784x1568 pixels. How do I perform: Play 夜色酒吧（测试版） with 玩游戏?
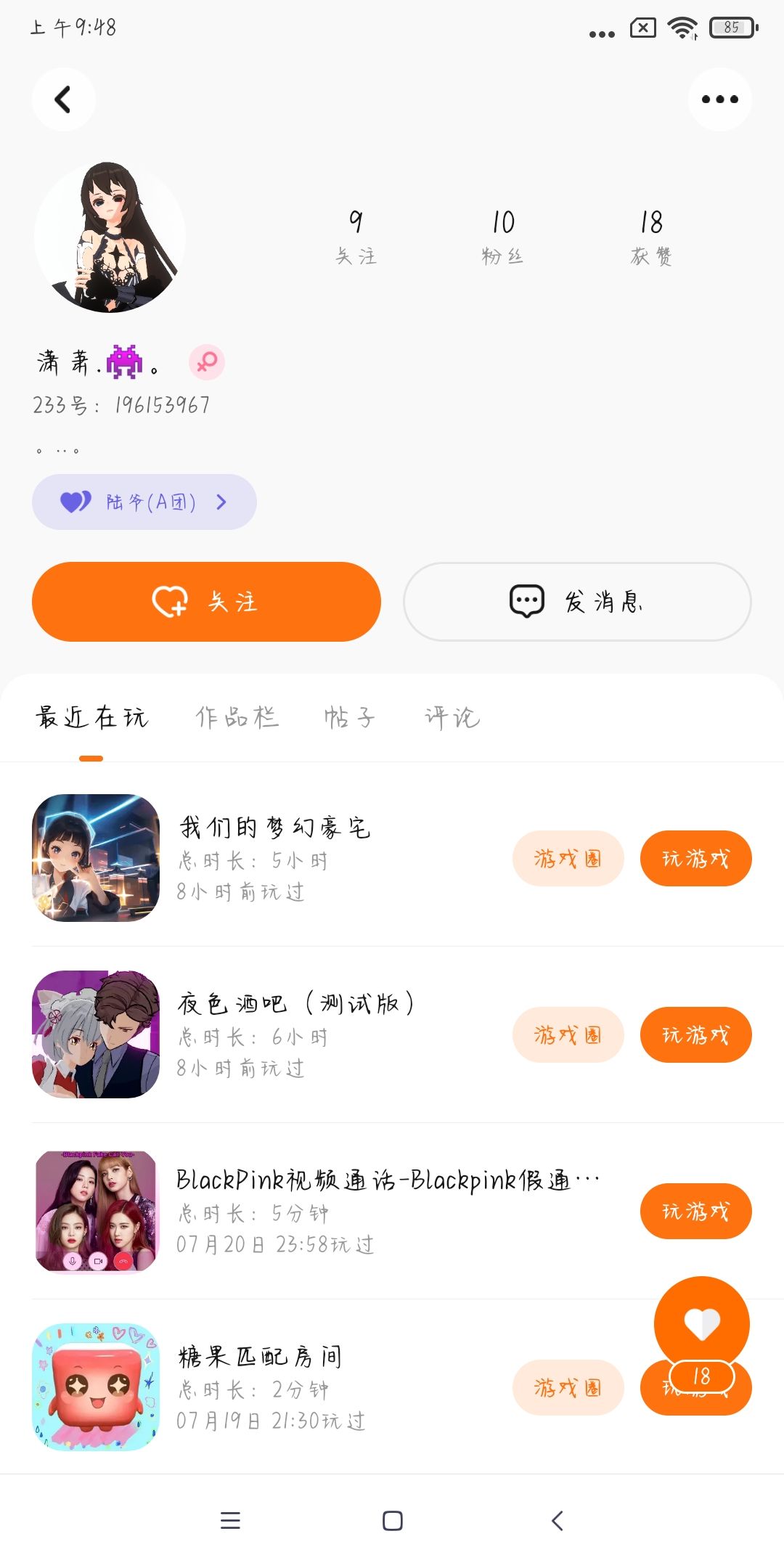tap(695, 1035)
